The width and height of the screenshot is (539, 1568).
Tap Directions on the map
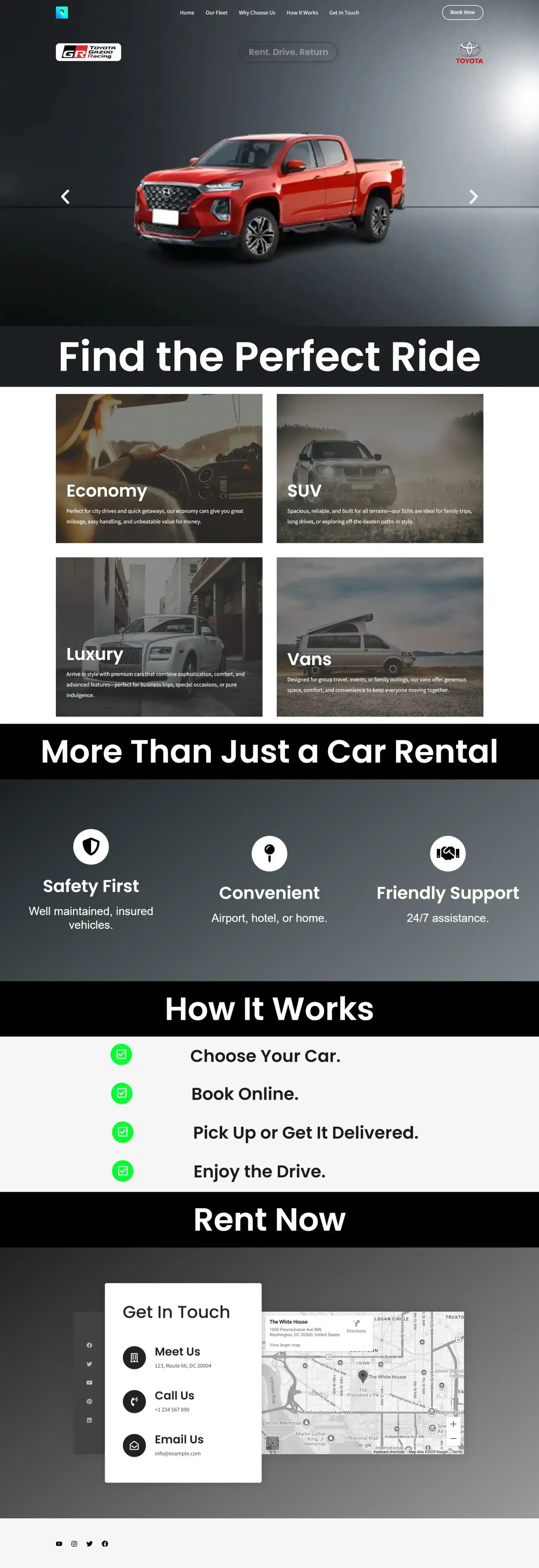click(x=356, y=1326)
